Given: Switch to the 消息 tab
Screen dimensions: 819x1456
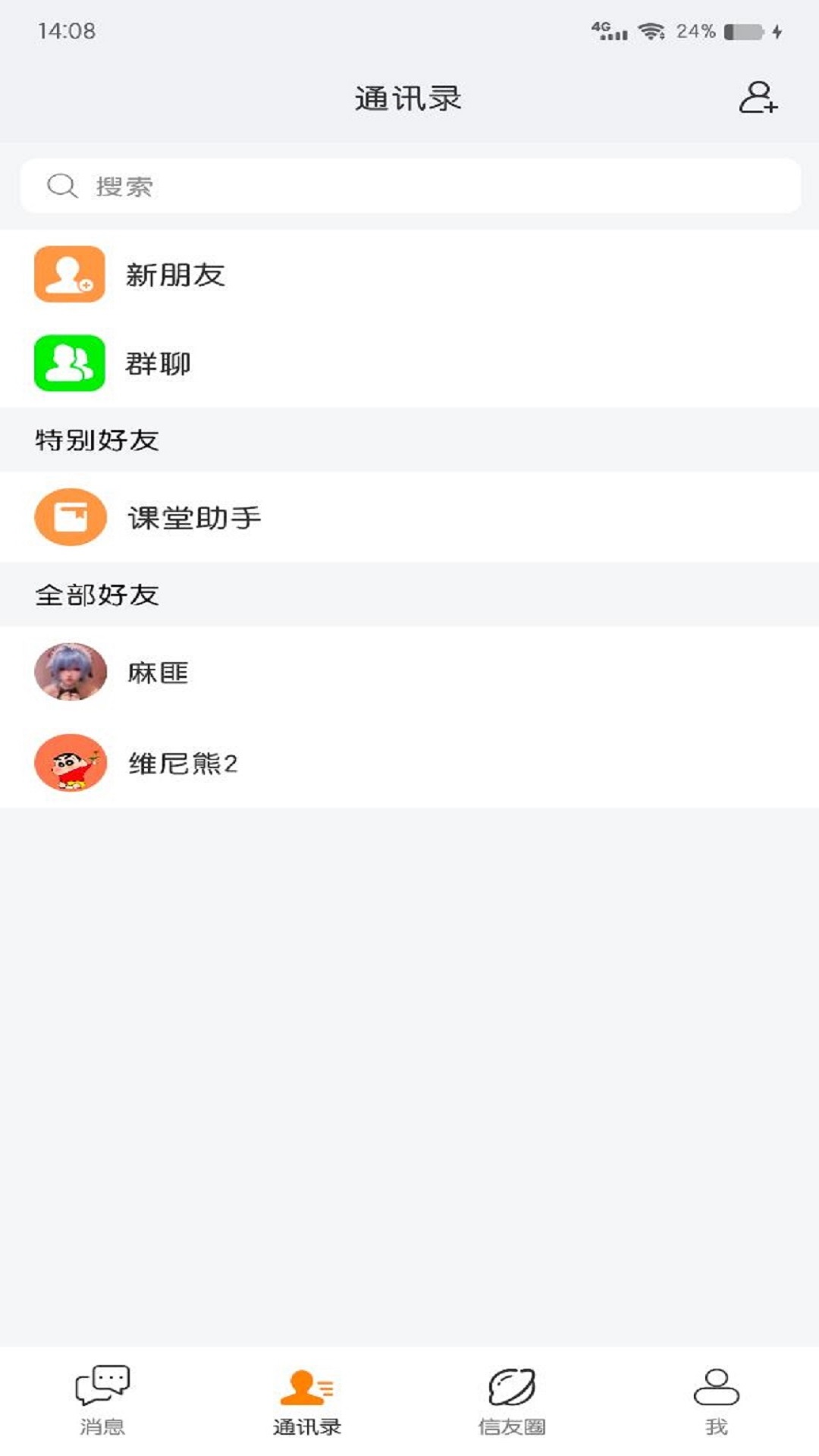Looking at the screenshot, I should (x=102, y=1400).
